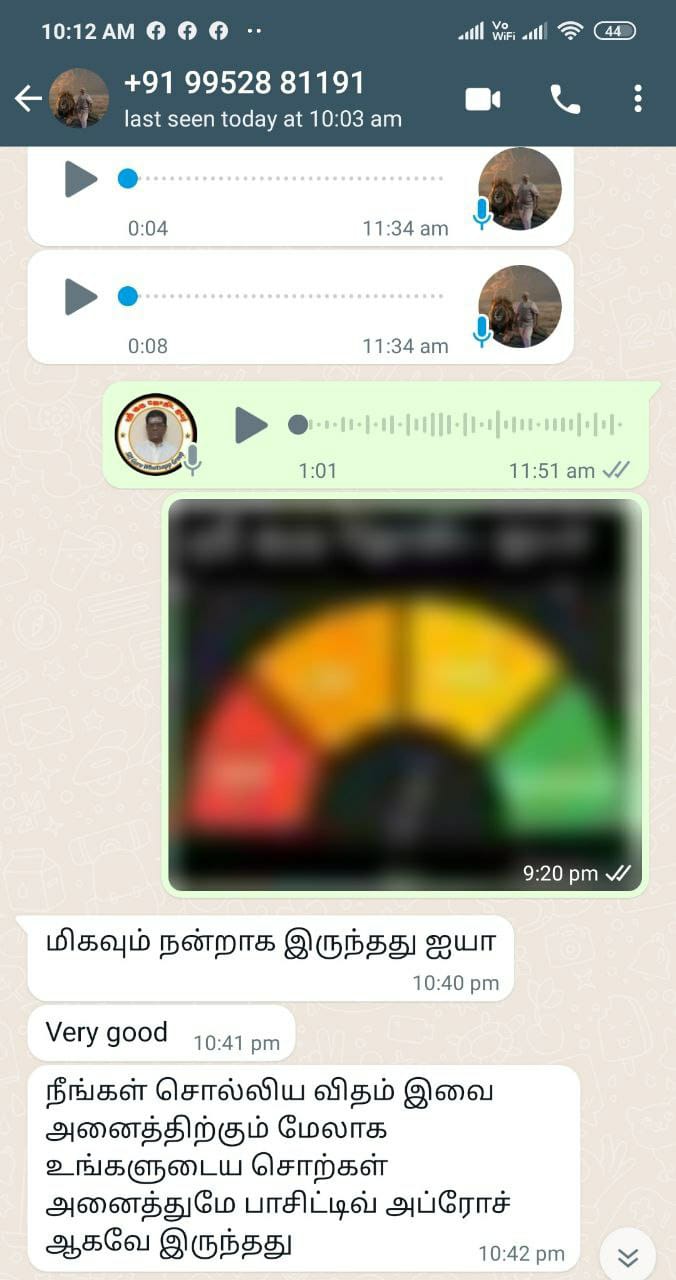This screenshot has width=676, height=1280.
Task: Open the overflow menu
Action: coord(638,98)
